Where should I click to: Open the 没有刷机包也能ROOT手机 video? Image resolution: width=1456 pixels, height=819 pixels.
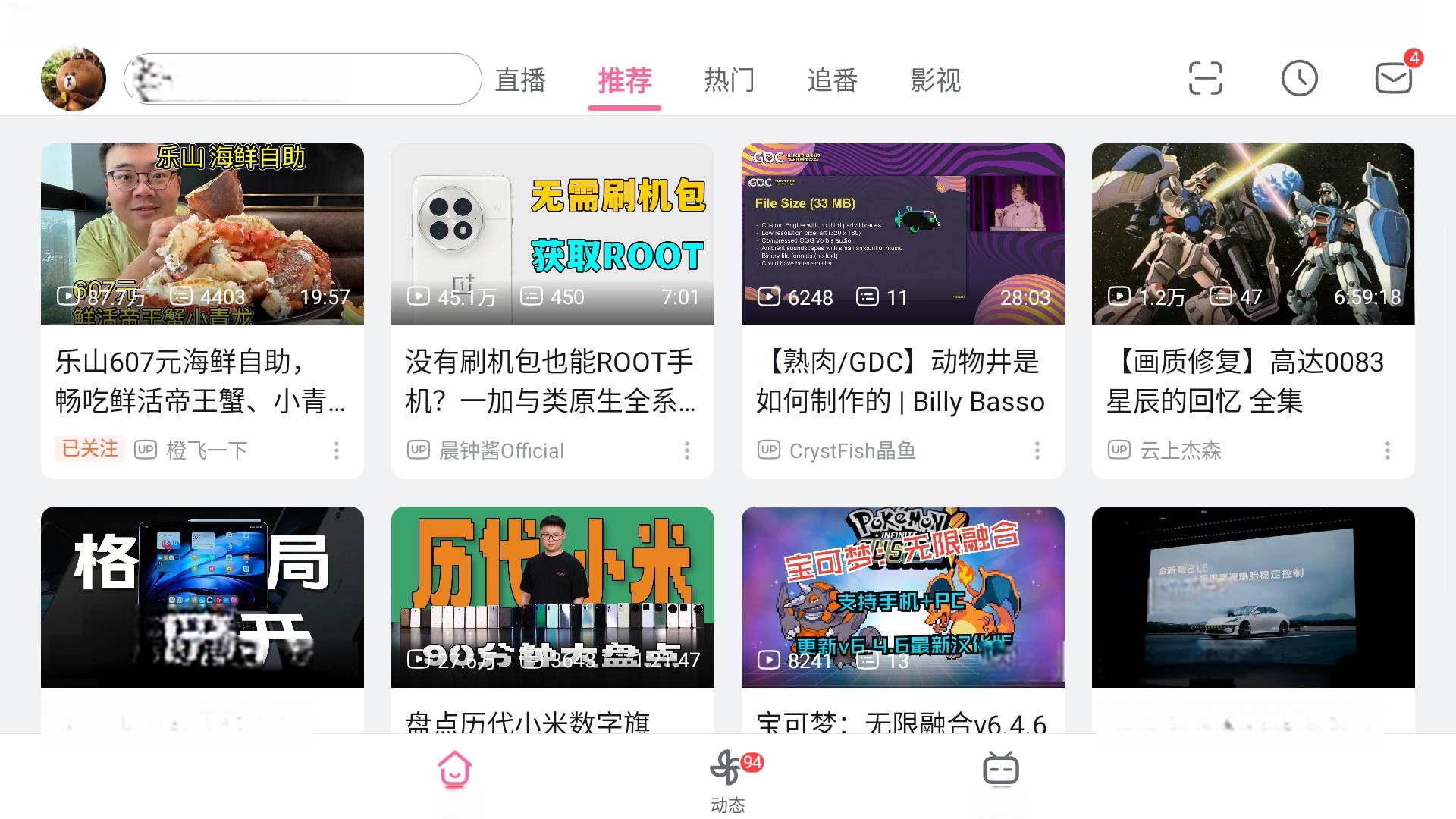coord(552,234)
